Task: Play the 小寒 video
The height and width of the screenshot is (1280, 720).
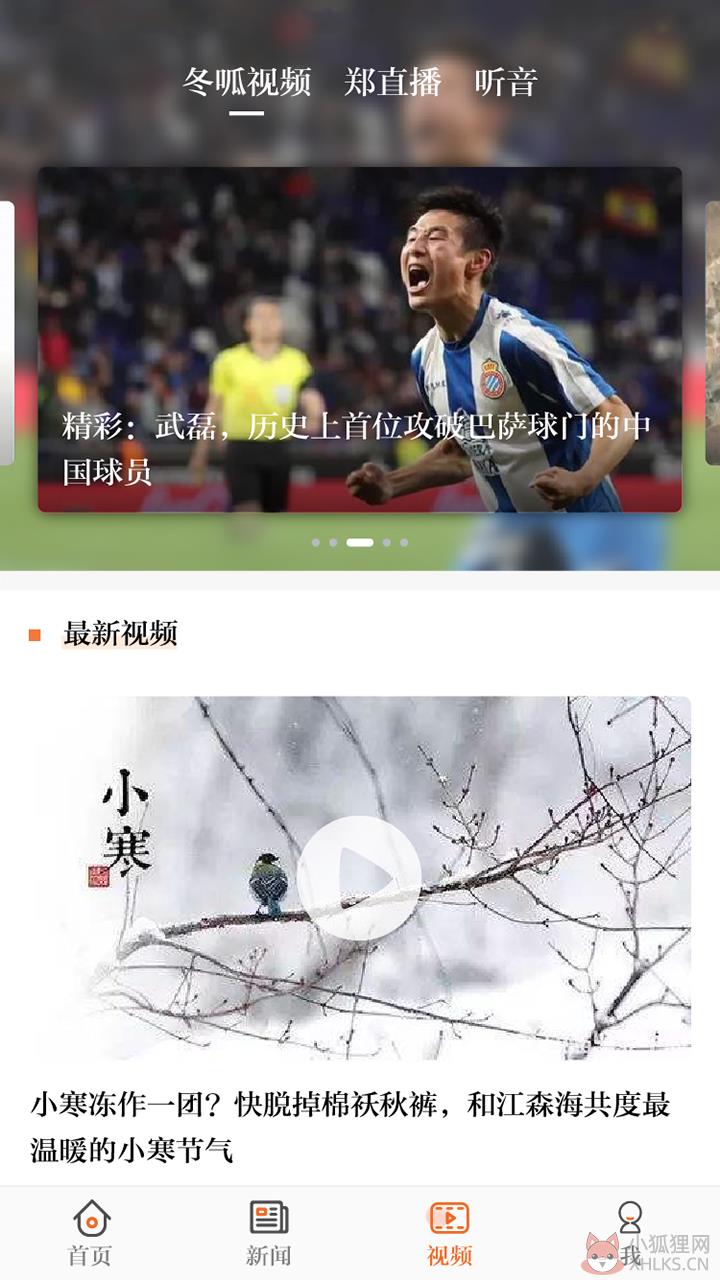Action: [359, 878]
